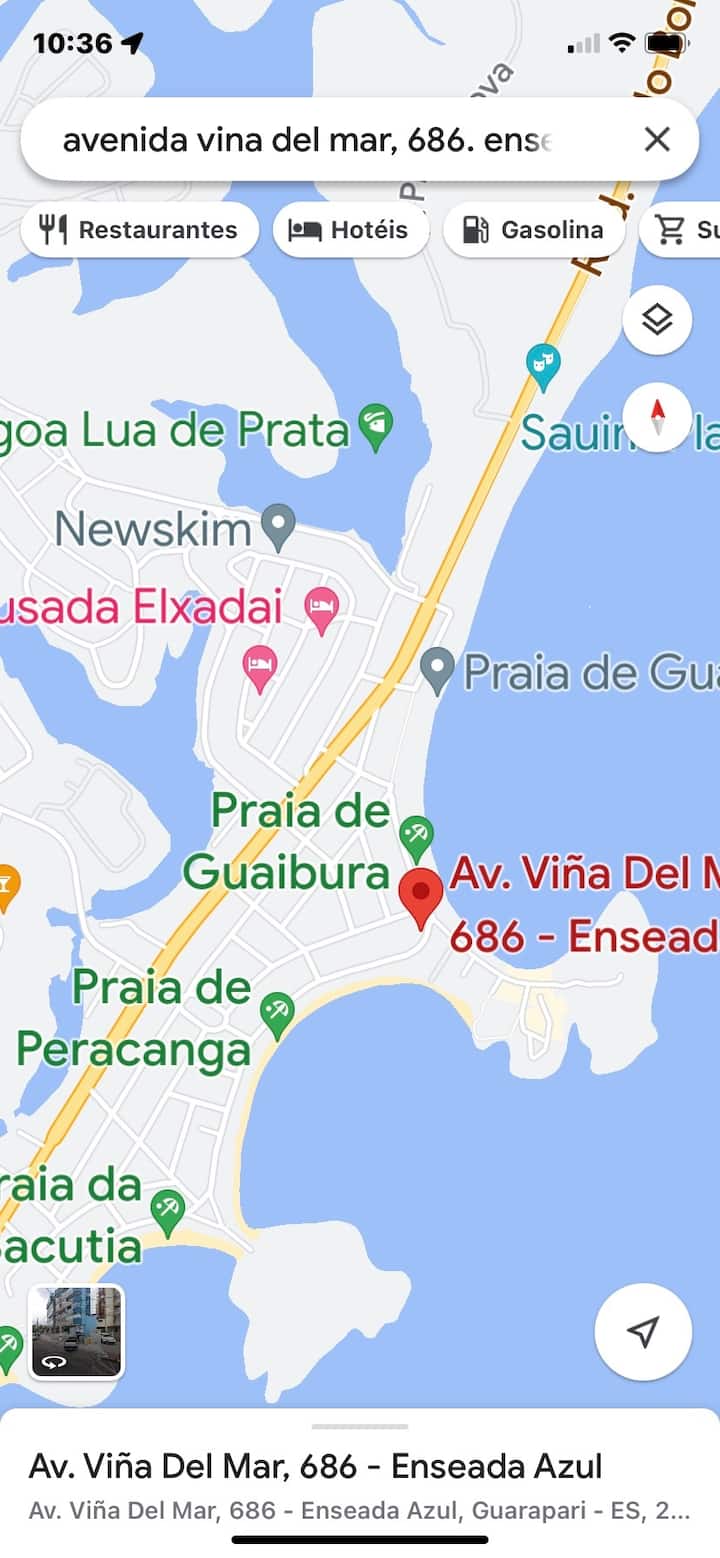The width and height of the screenshot is (720, 1558).
Task: Open the Newskim place marker
Action: pyautogui.click(x=278, y=522)
